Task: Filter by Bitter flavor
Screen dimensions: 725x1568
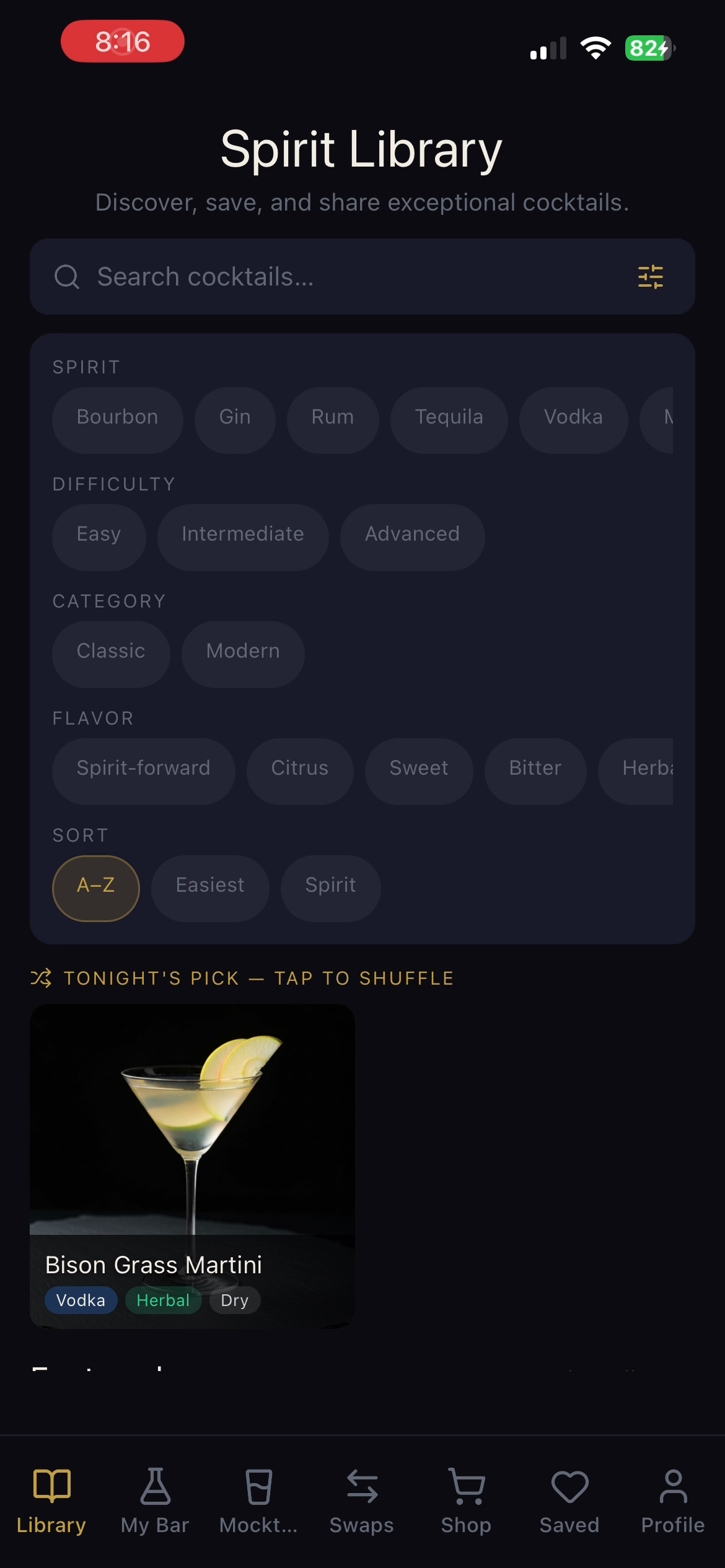Action: pos(535,769)
